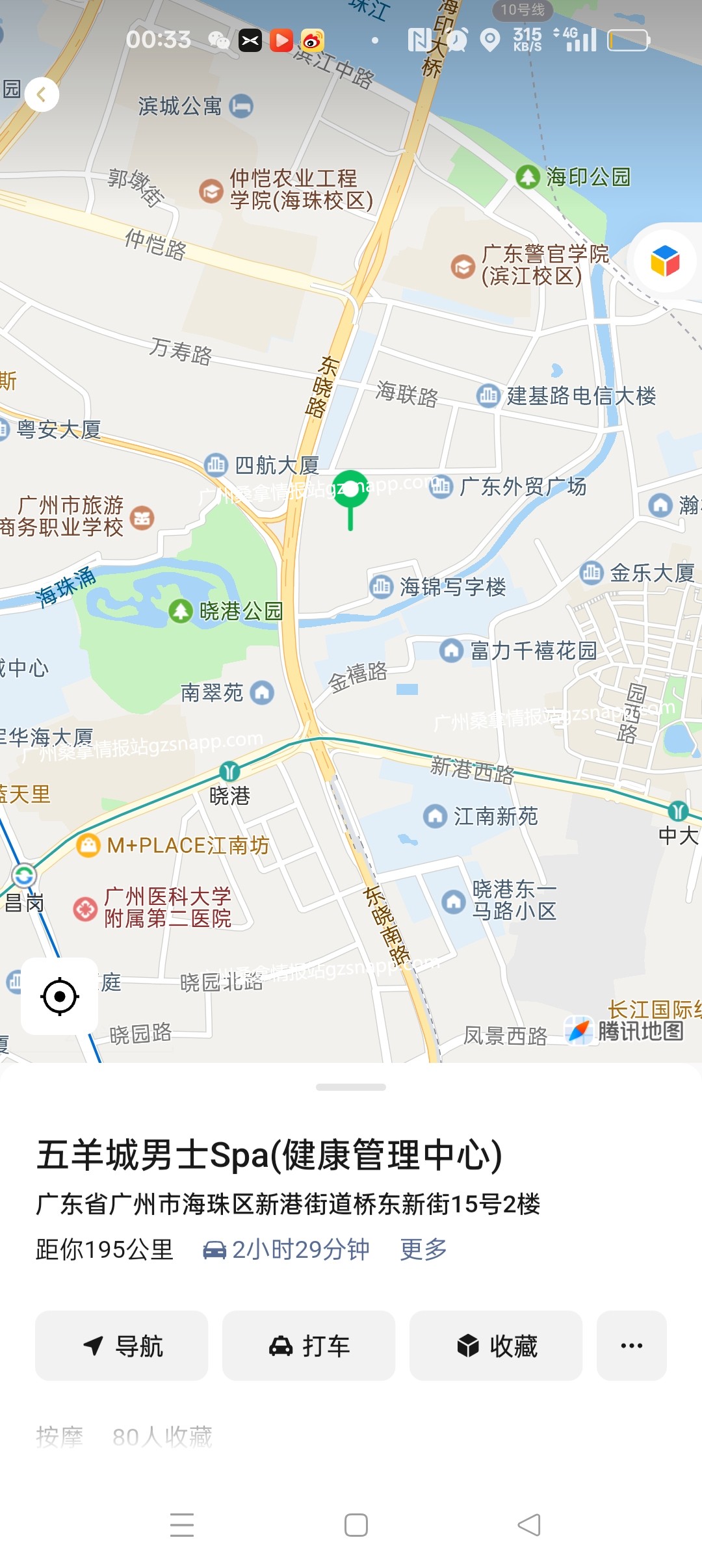Start navigation with 导航 button
This screenshot has width=702, height=1568.
[x=122, y=1346]
